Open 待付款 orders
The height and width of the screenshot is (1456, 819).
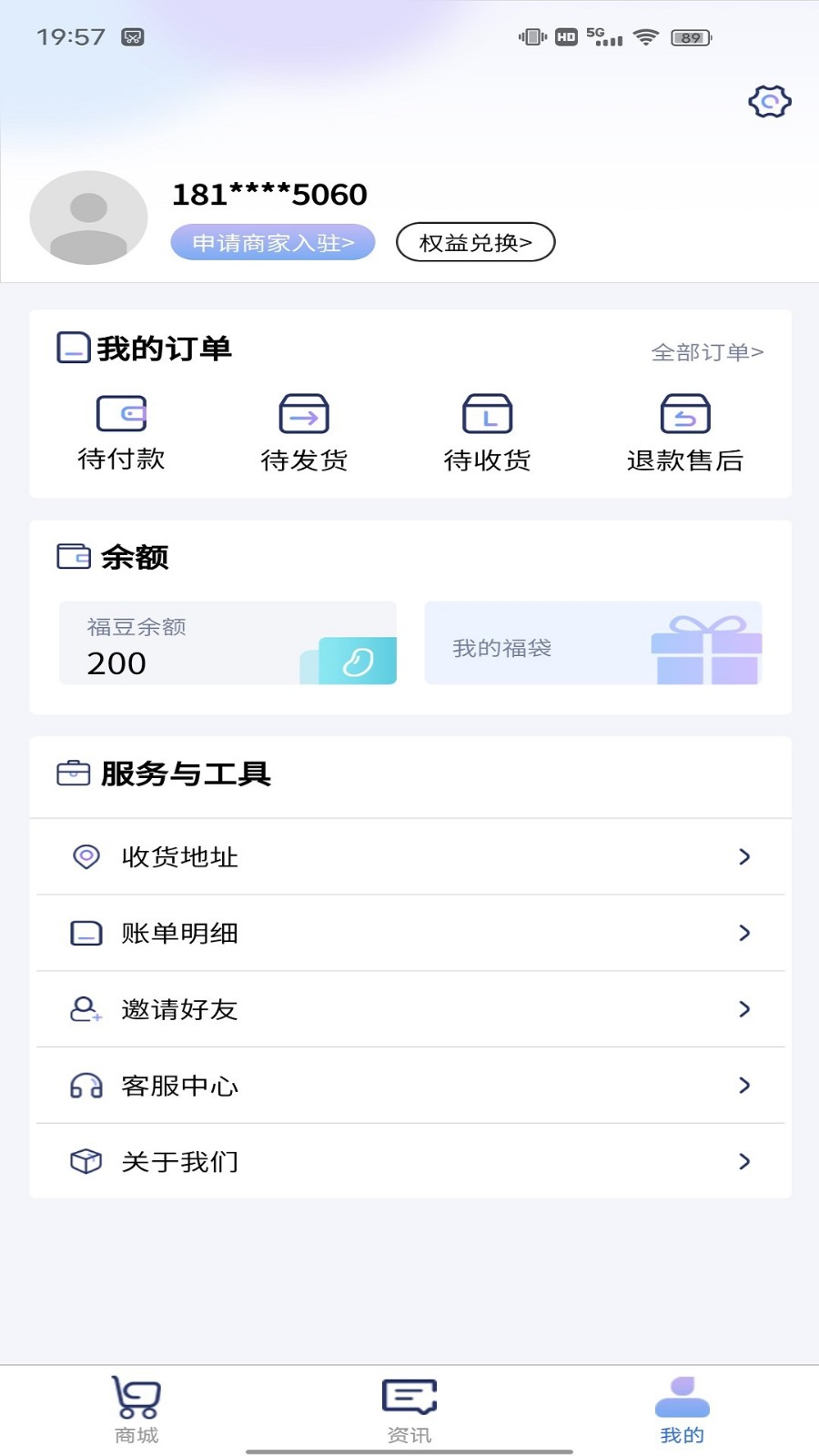click(x=121, y=433)
